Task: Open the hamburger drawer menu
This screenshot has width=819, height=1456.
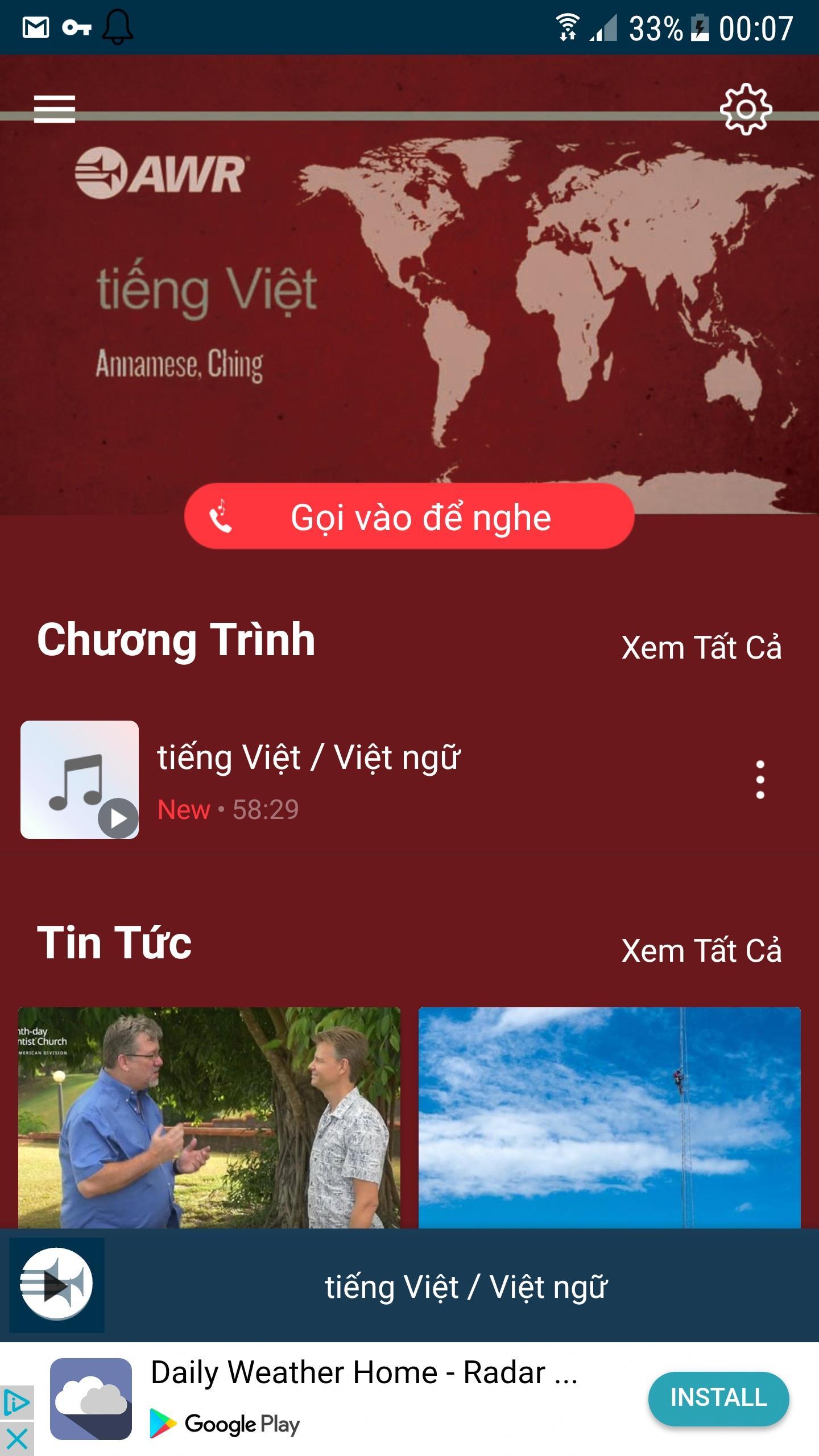Action: pos(55,109)
